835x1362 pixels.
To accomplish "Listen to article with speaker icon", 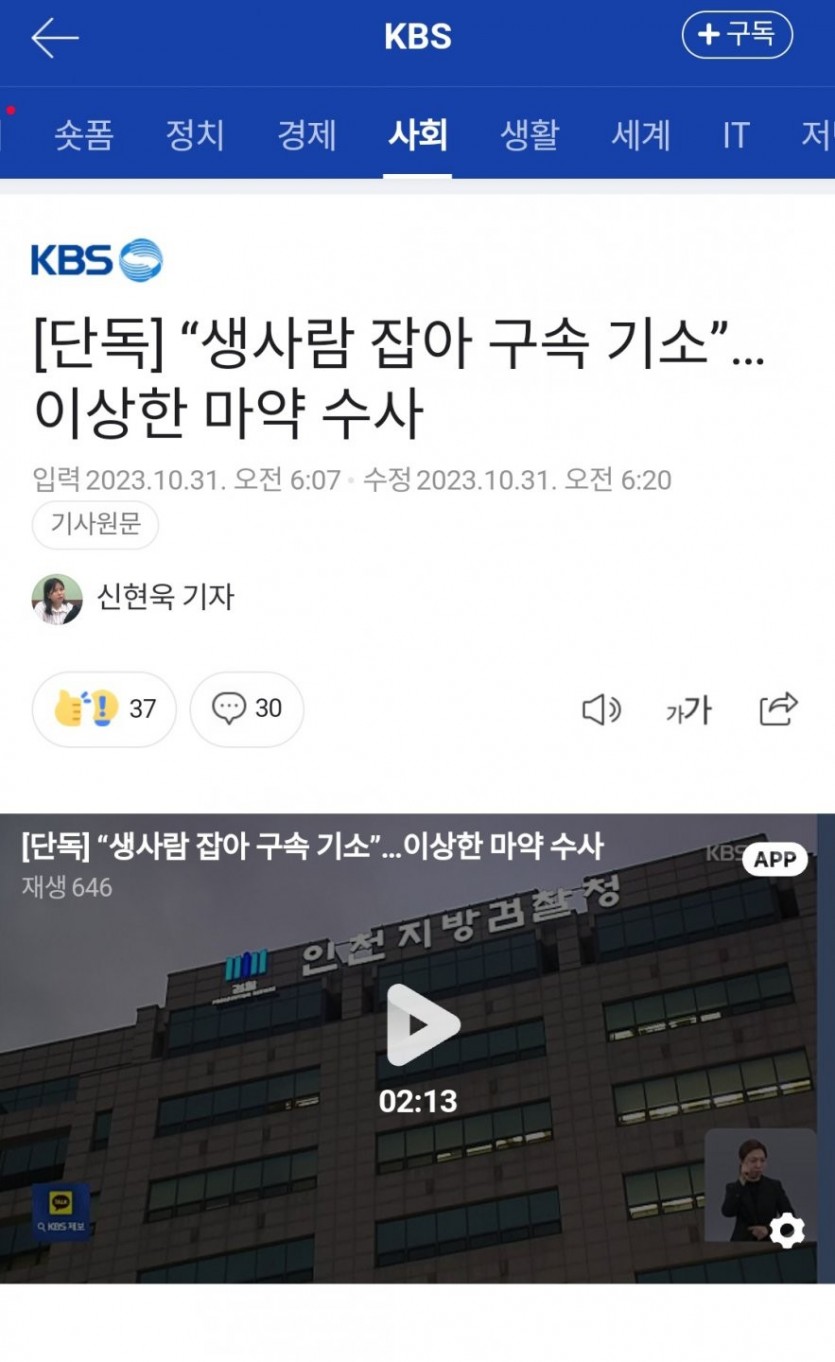I will click(x=601, y=710).
